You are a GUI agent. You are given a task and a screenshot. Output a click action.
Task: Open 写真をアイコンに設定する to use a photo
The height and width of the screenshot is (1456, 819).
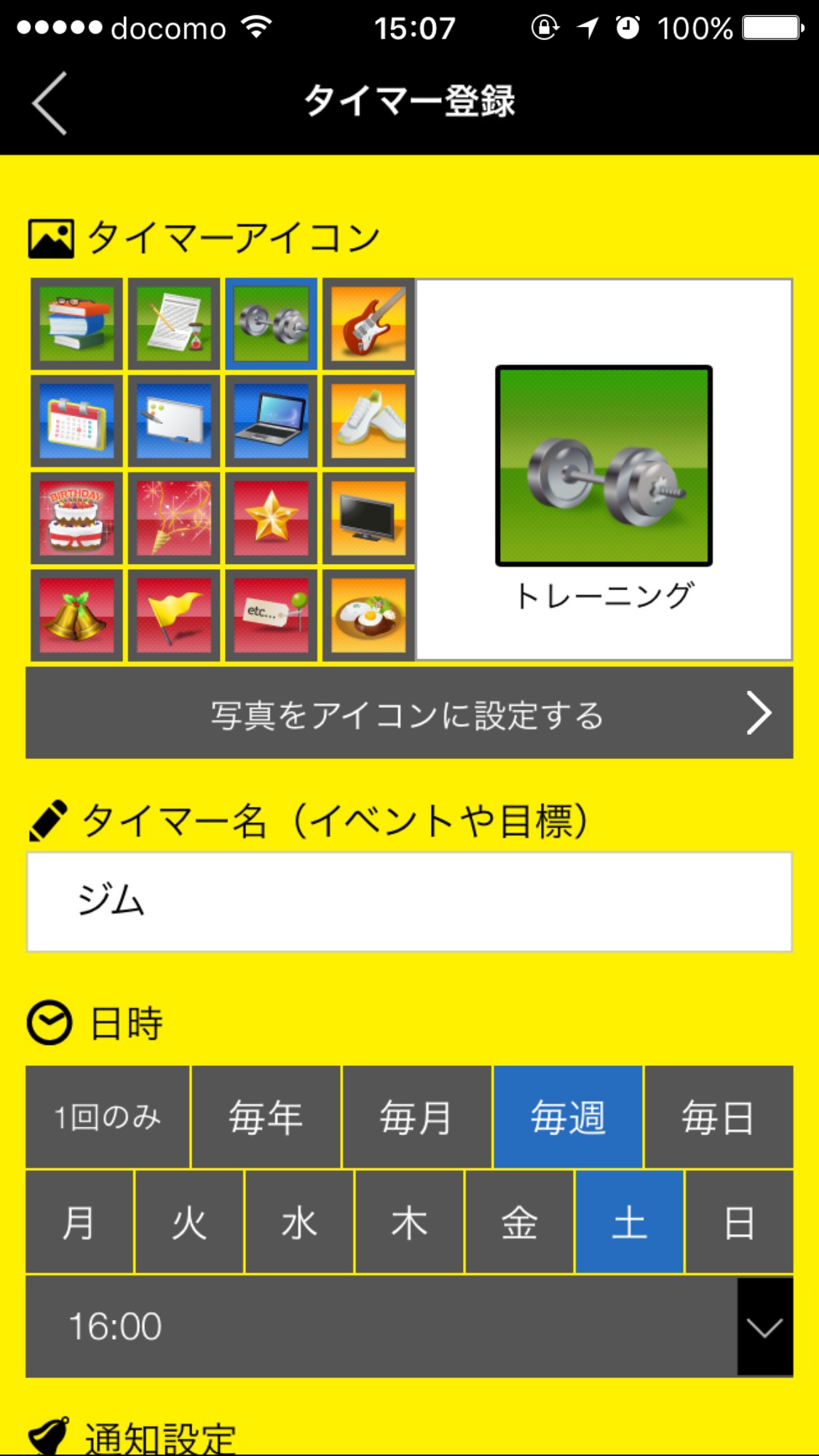[409, 714]
